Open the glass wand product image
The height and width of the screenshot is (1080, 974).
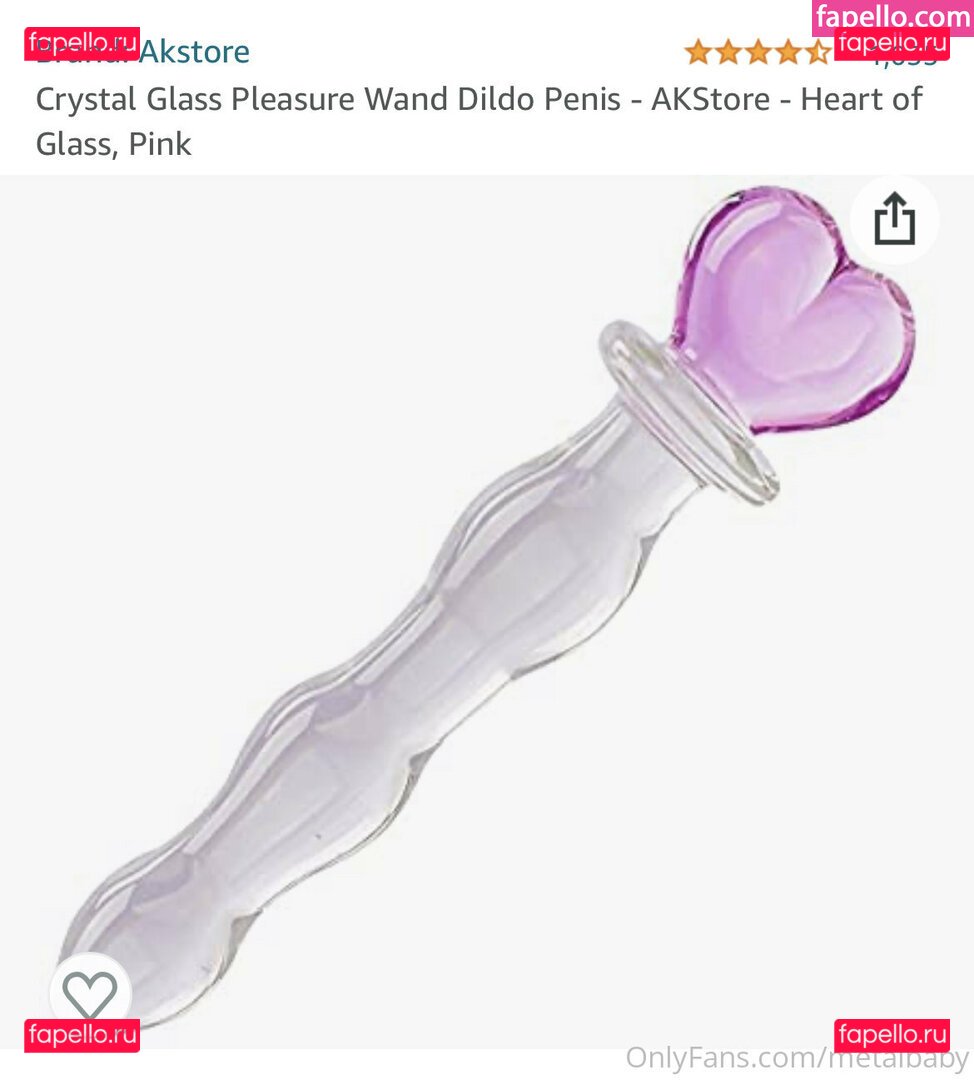click(480, 620)
